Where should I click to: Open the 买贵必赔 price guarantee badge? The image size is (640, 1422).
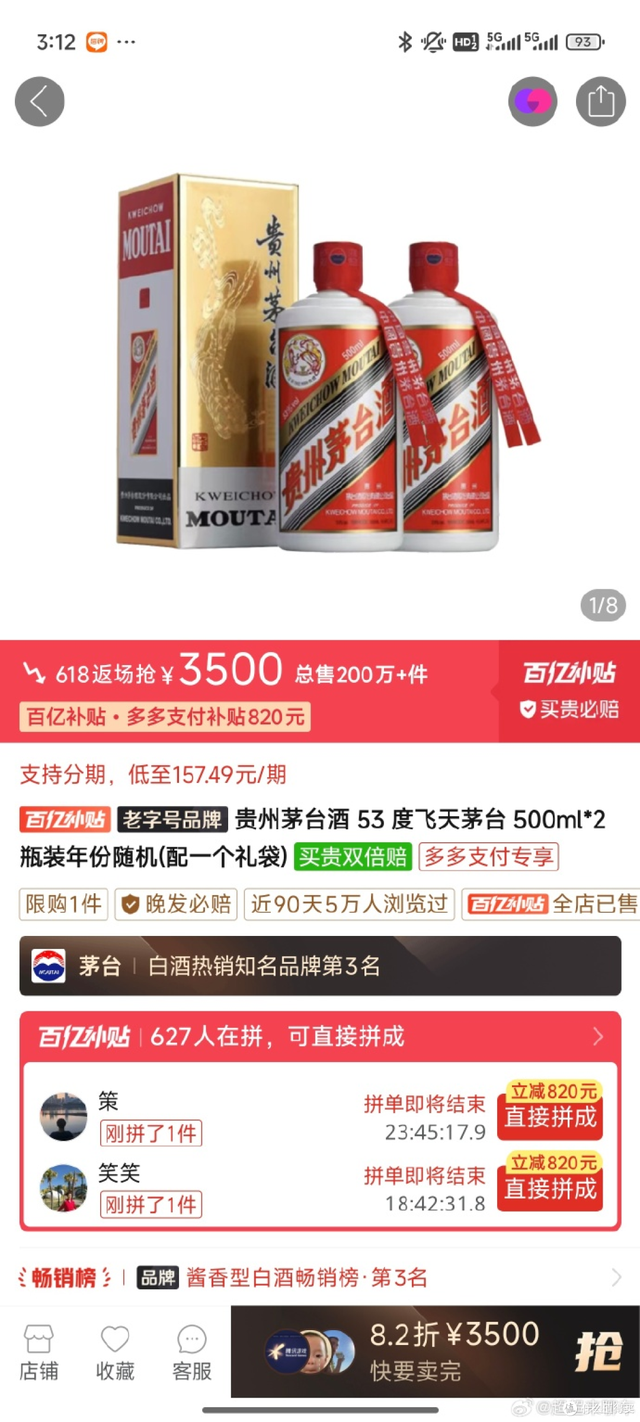point(569,709)
